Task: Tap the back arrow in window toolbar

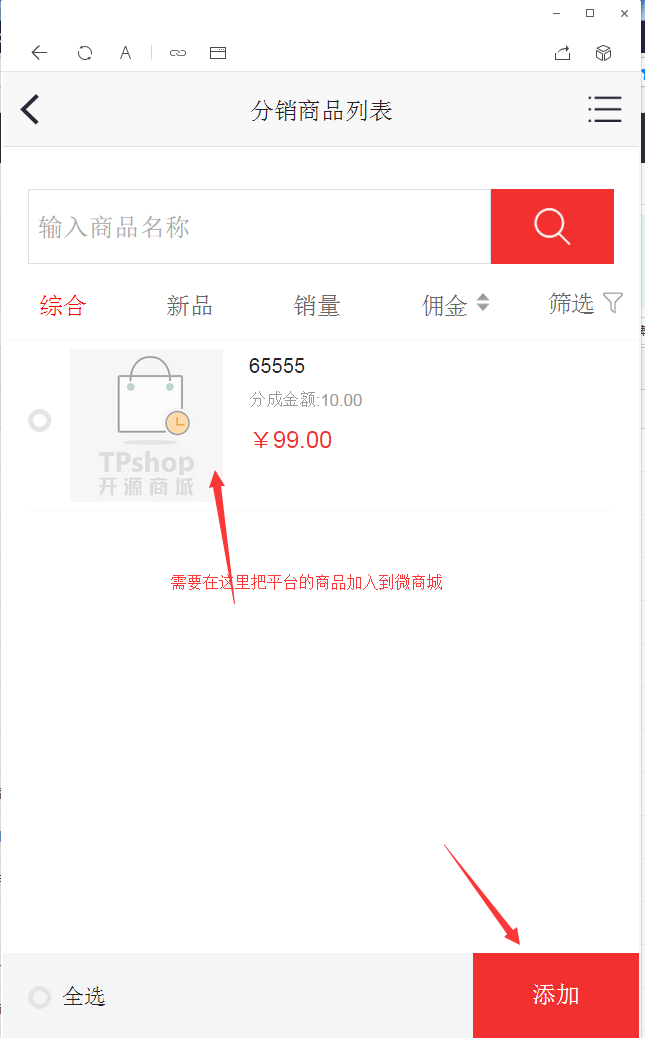Action: point(39,53)
